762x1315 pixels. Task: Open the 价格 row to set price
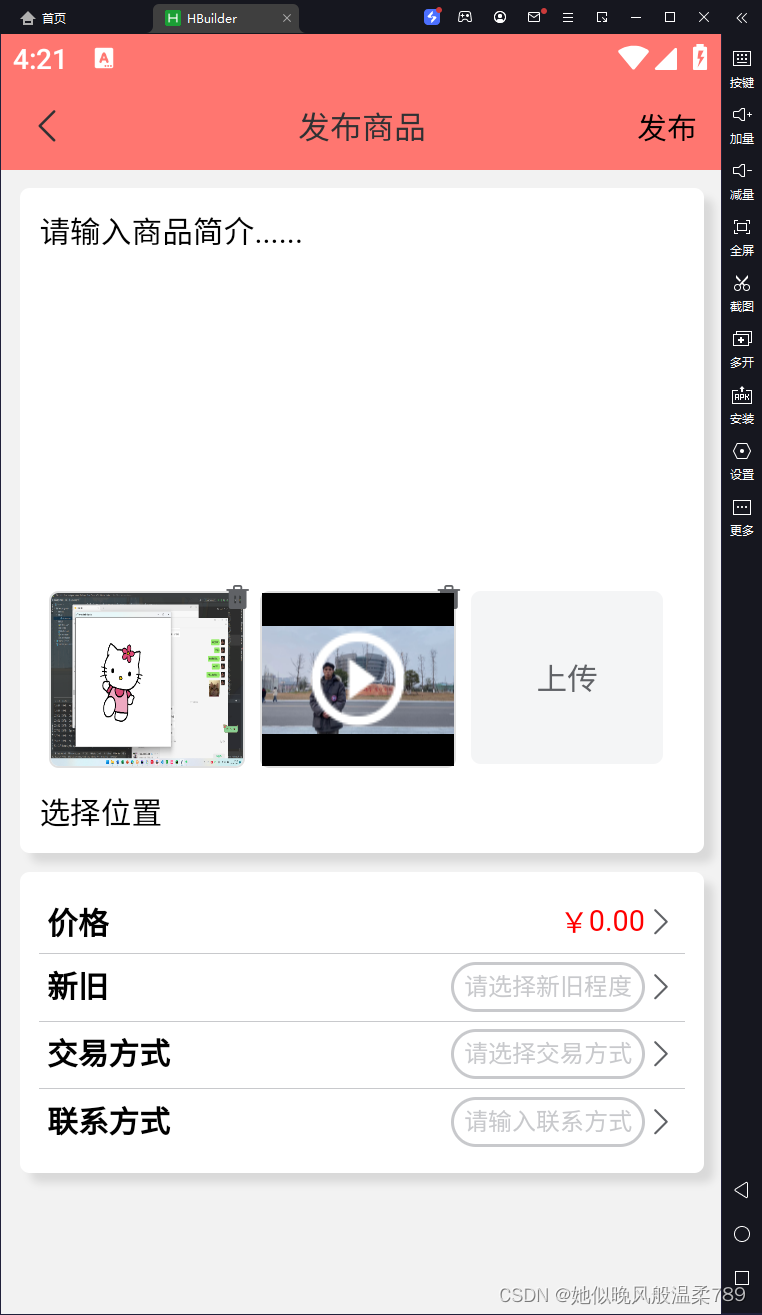coord(360,922)
